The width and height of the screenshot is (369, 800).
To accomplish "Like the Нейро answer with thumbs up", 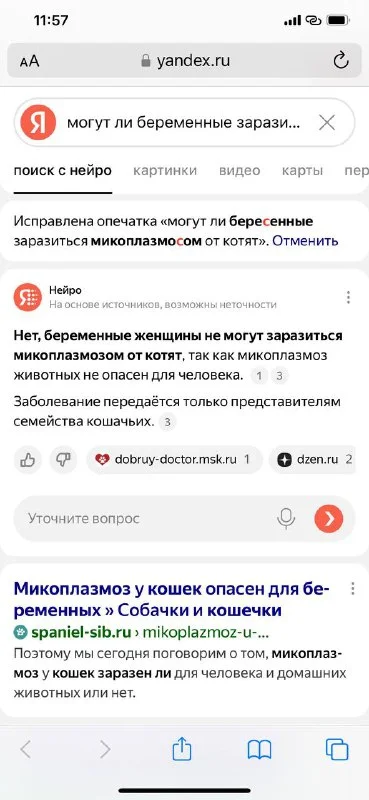I will coord(28,460).
